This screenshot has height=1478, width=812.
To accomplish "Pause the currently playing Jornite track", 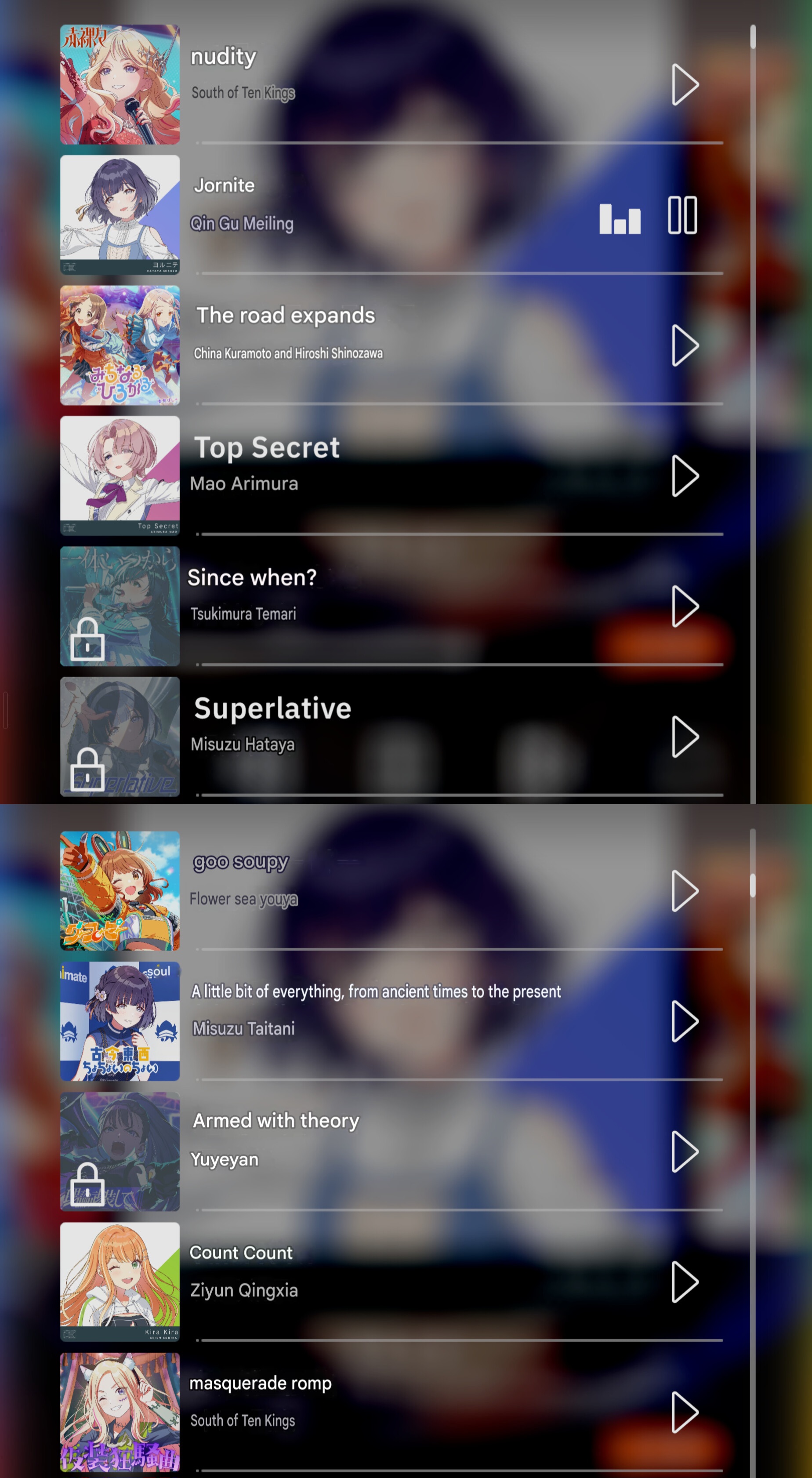I will click(682, 215).
